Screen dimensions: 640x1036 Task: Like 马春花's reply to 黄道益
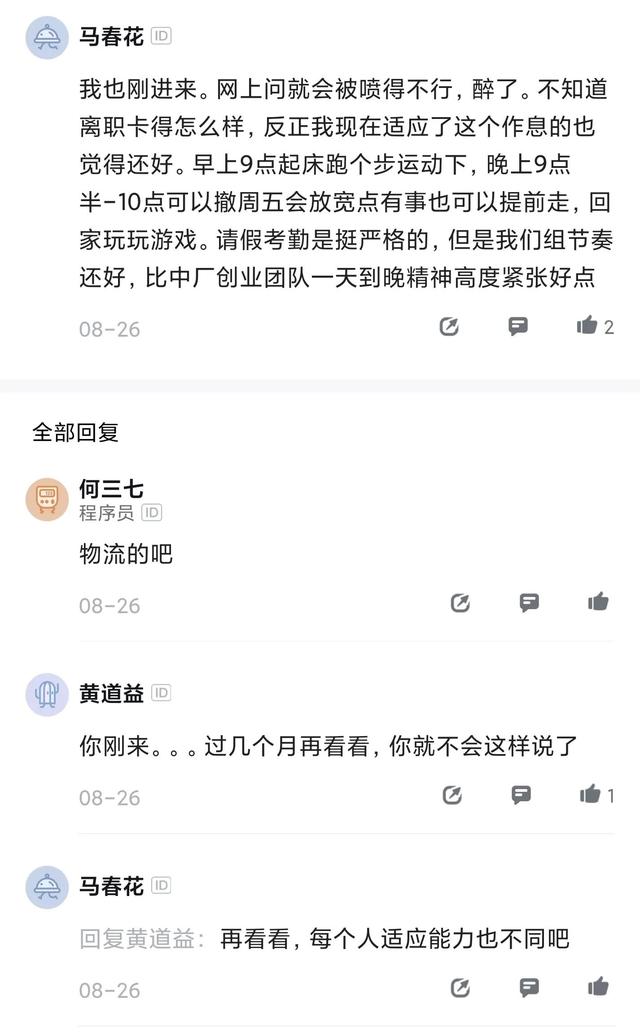(598, 987)
